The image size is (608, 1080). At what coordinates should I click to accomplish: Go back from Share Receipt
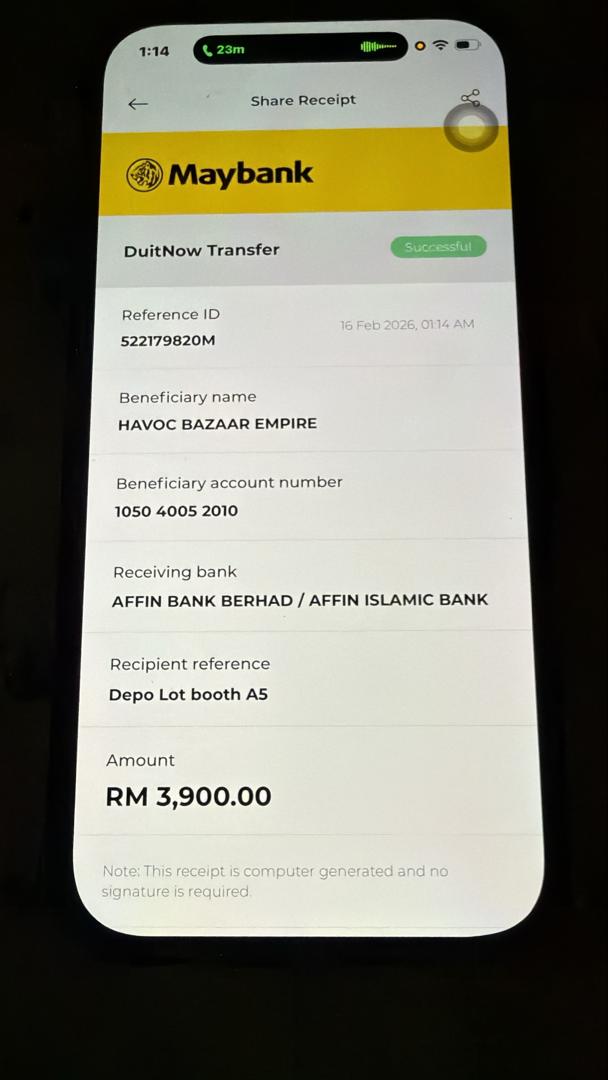click(x=138, y=104)
